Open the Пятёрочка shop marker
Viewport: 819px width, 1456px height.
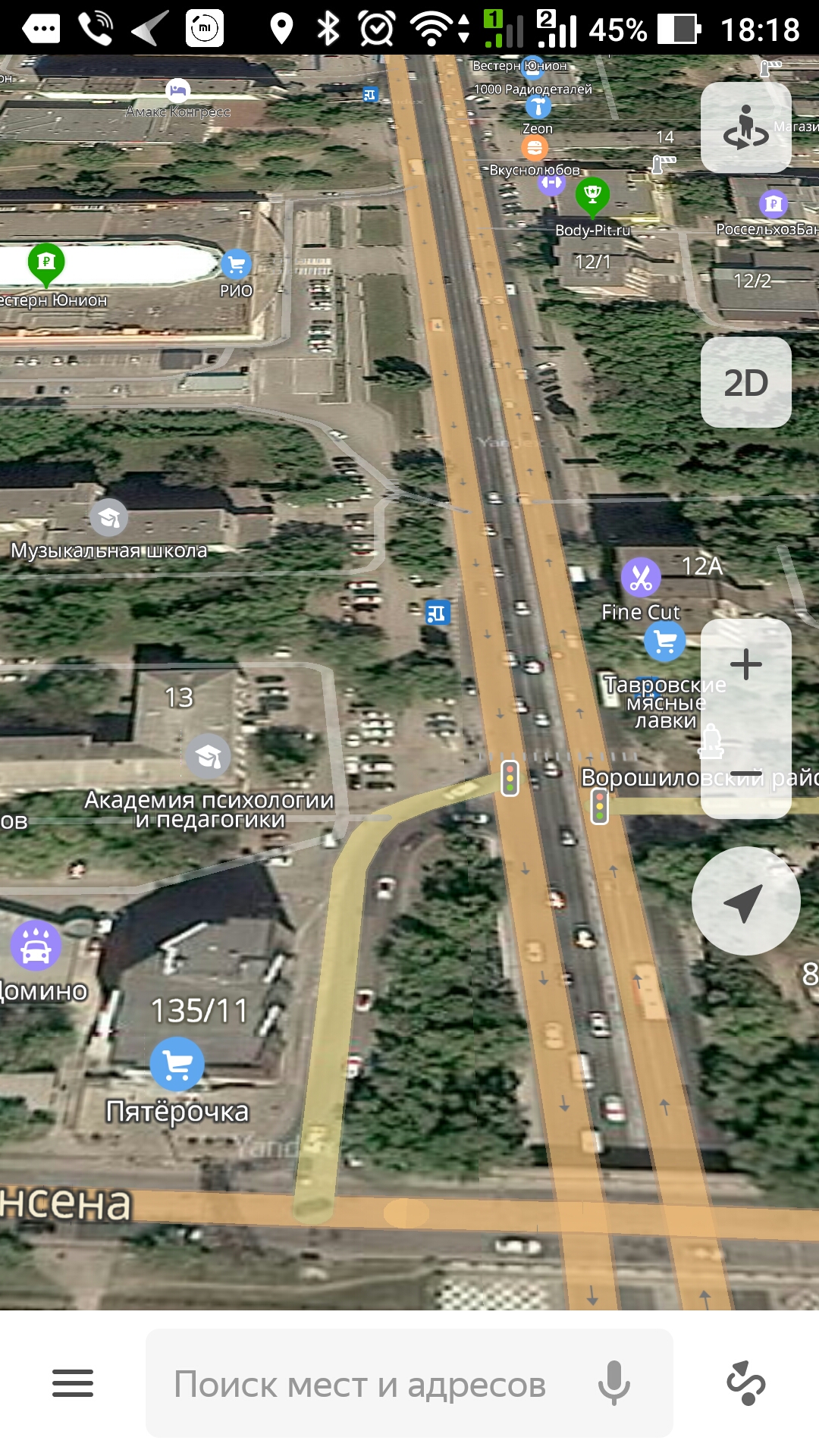click(x=177, y=1064)
